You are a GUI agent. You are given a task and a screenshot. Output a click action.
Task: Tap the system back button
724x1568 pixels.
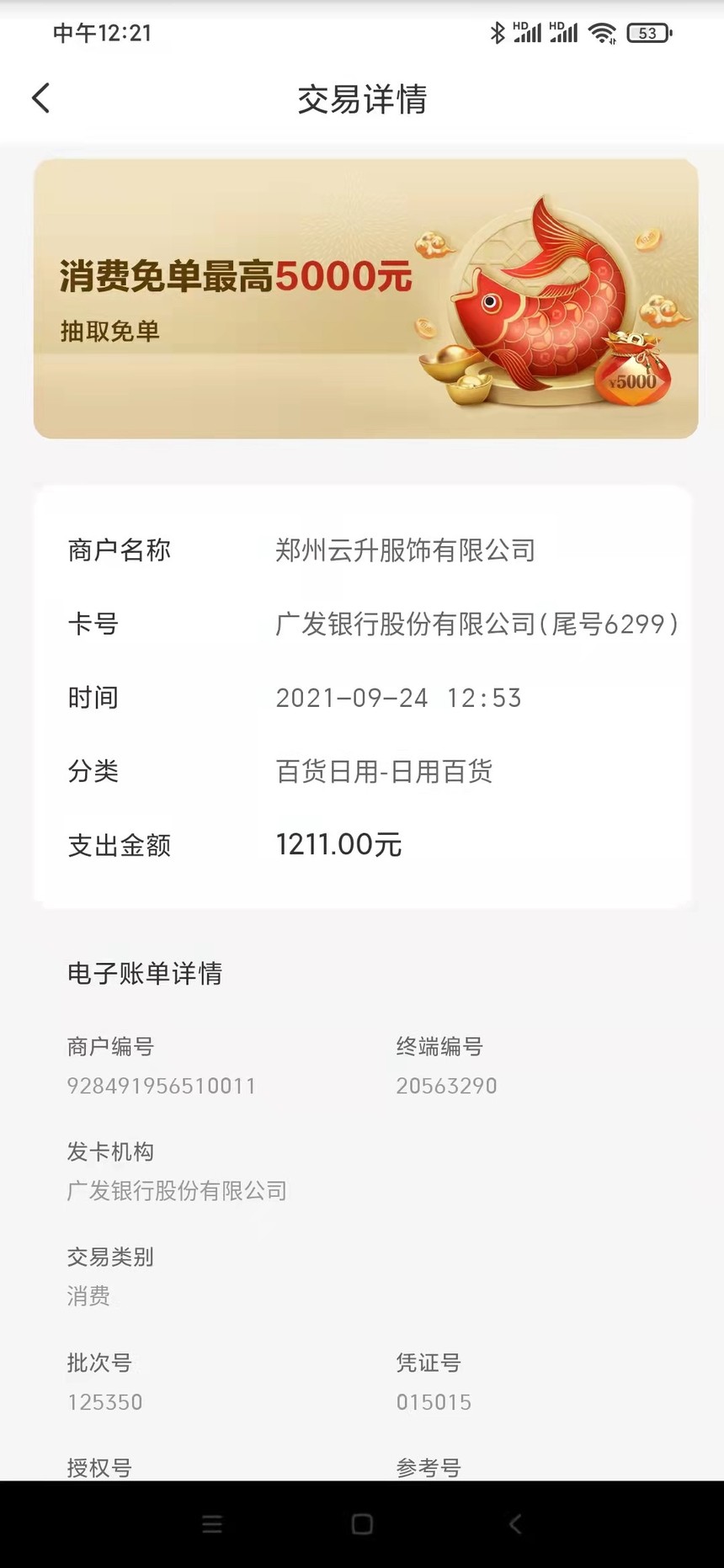click(x=515, y=1524)
